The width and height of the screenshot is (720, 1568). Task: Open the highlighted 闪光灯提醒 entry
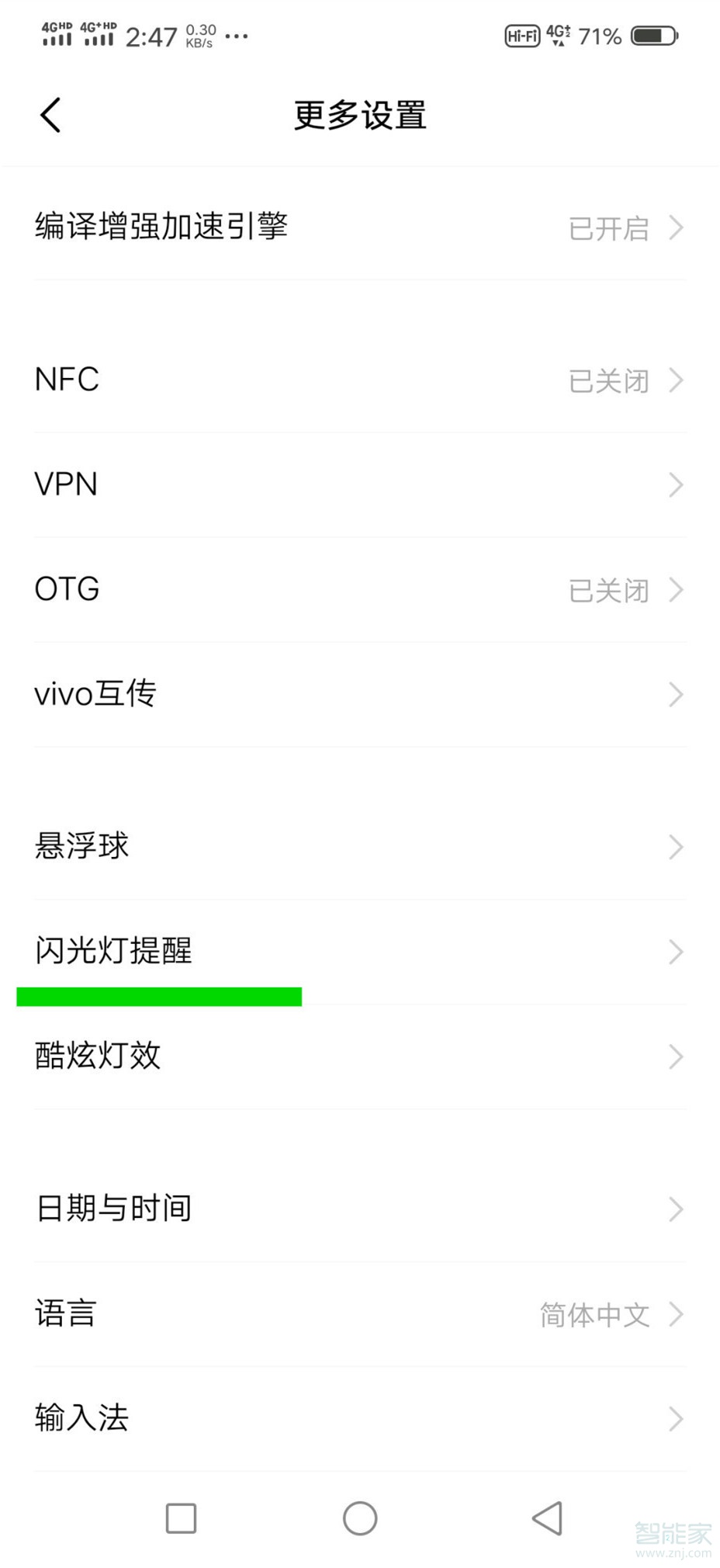[360, 952]
